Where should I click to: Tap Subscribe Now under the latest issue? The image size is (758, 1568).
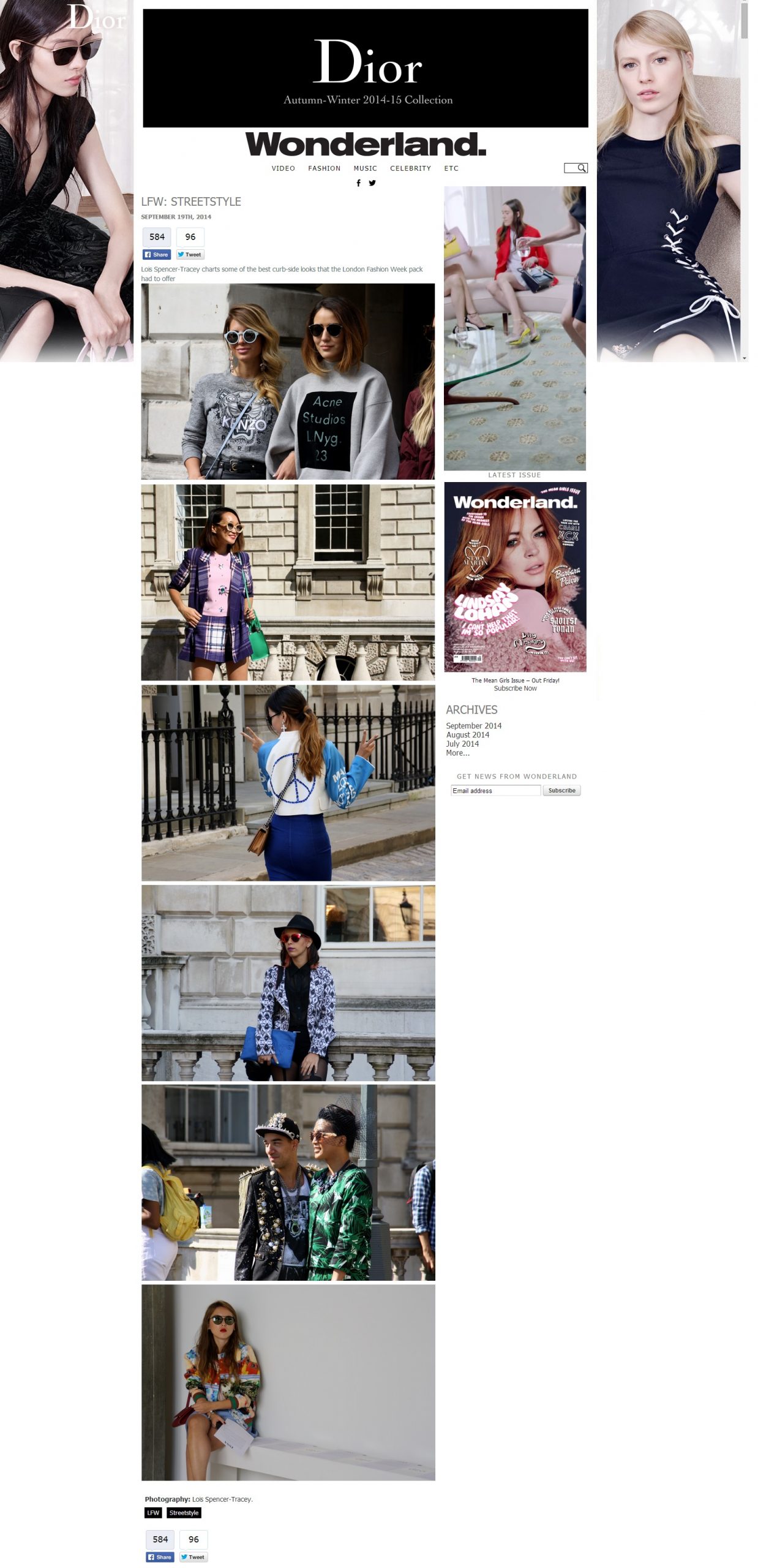(x=515, y=688)
